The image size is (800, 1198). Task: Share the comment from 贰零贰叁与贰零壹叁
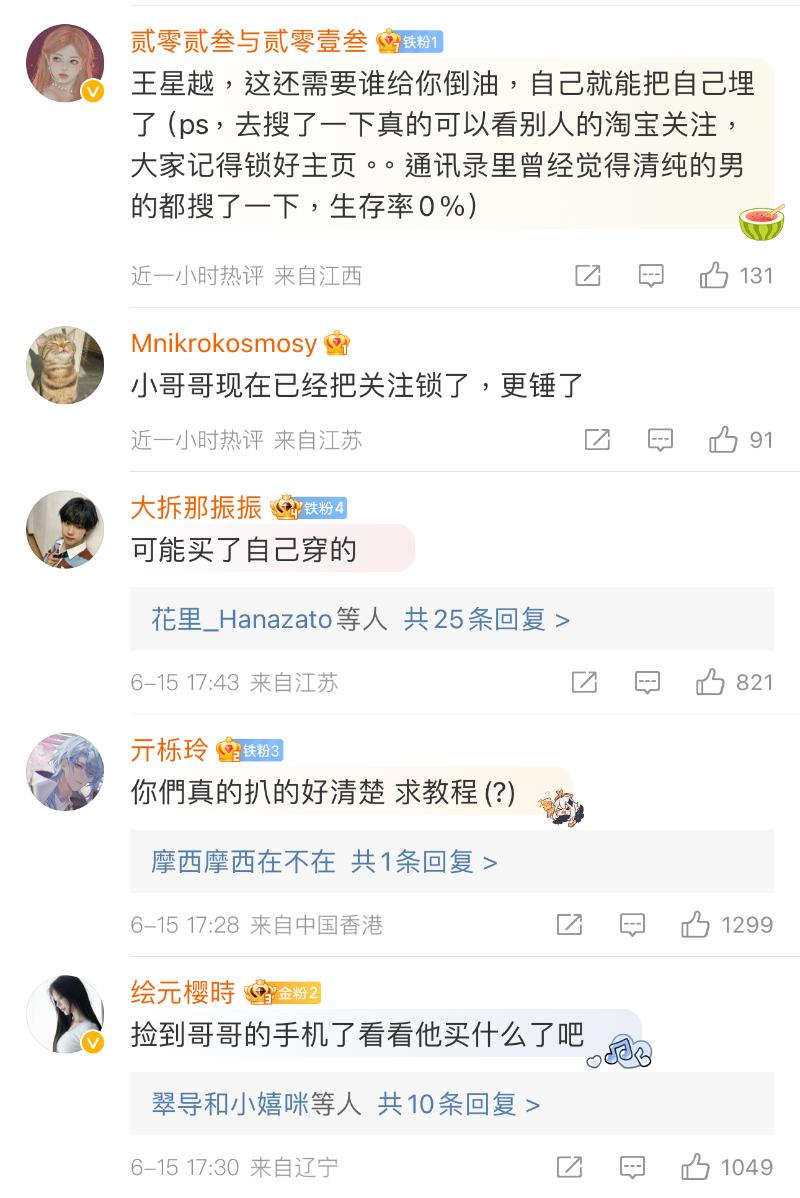point(588,276)
